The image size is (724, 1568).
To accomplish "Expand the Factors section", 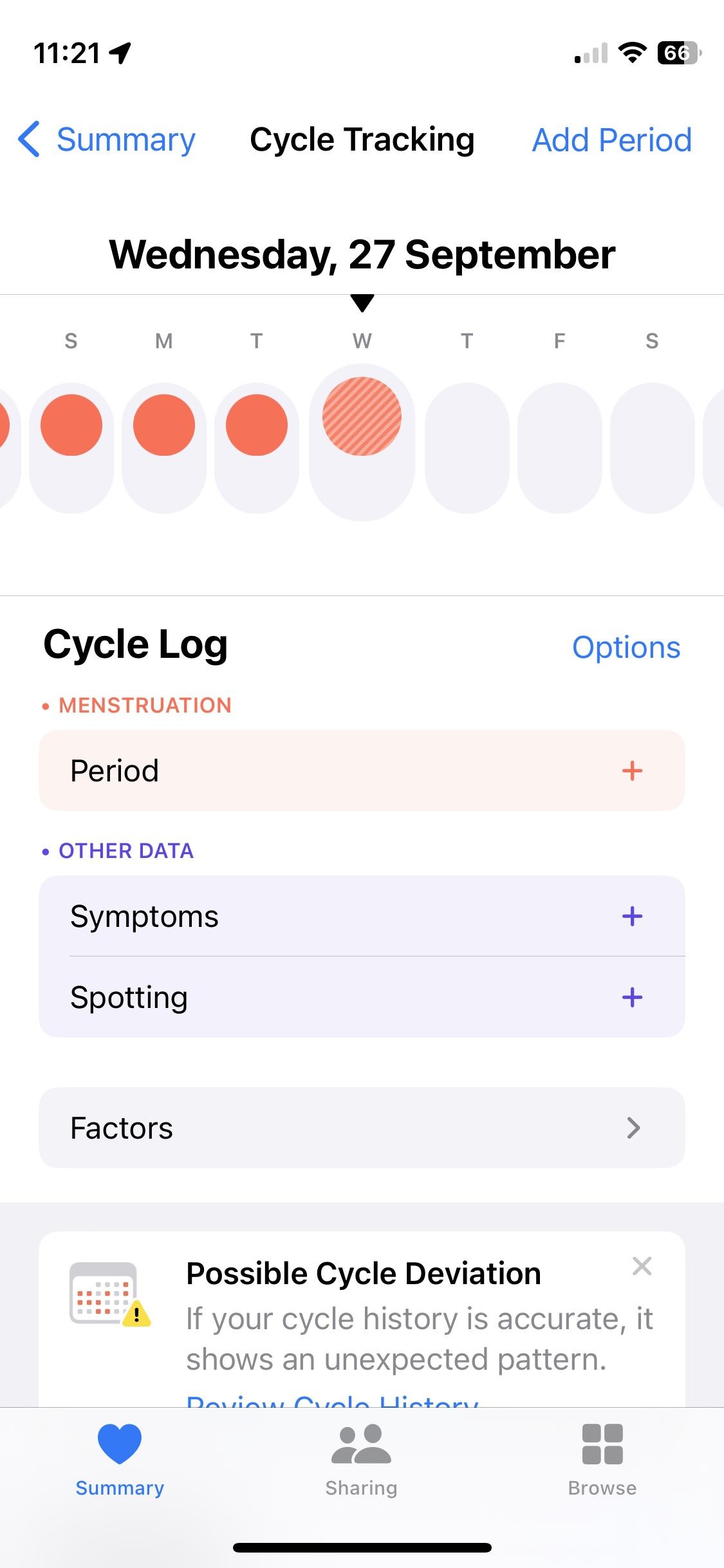I will click(362, 1127).
